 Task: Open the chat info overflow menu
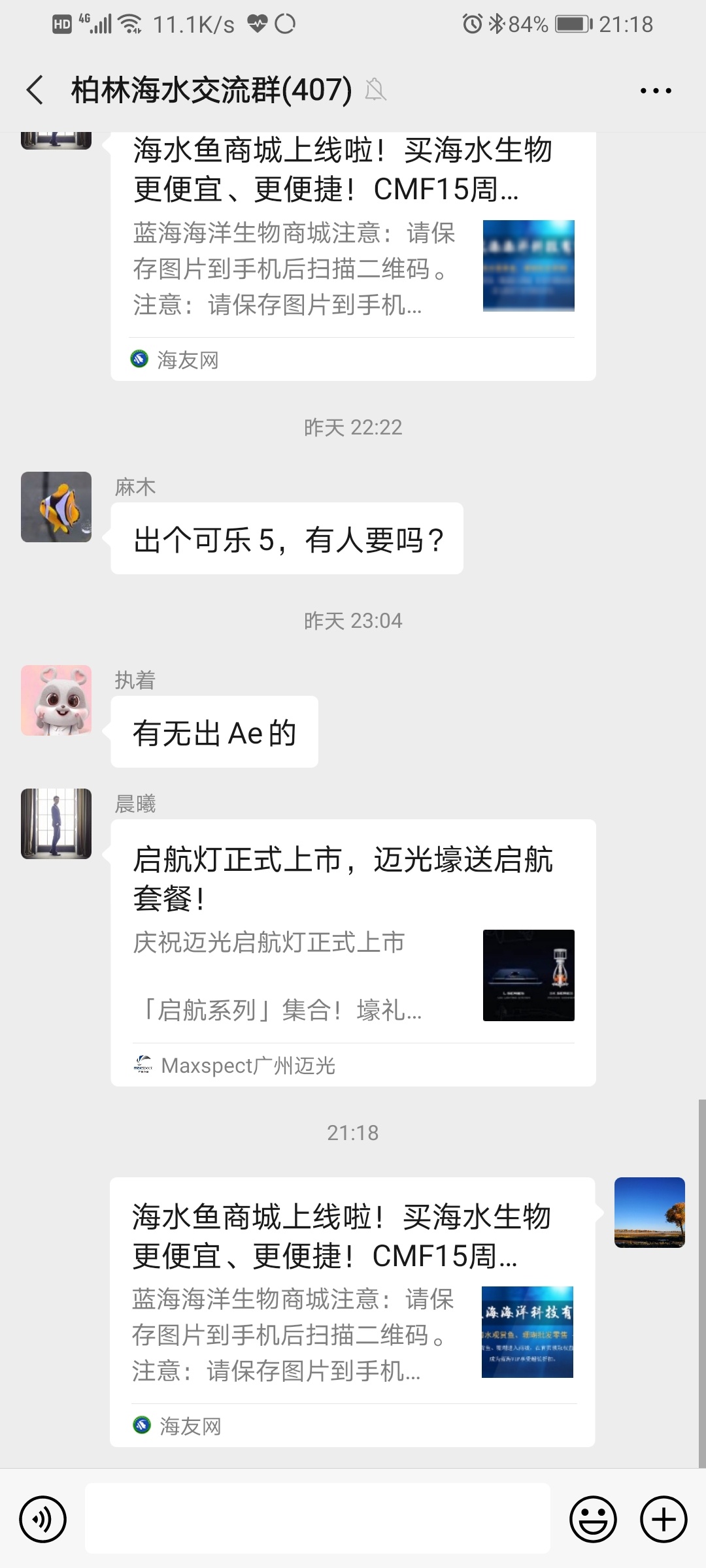[656, 91]
